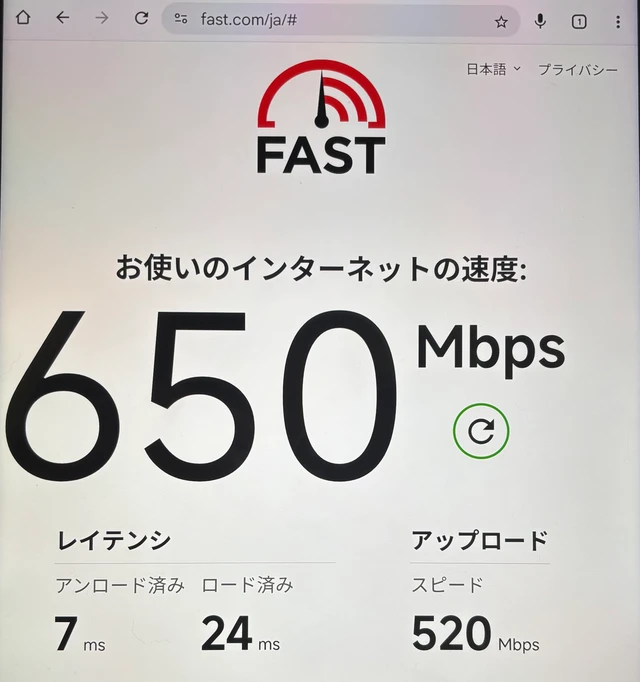Open the 日本語 language dropdown

click(493, 69)
